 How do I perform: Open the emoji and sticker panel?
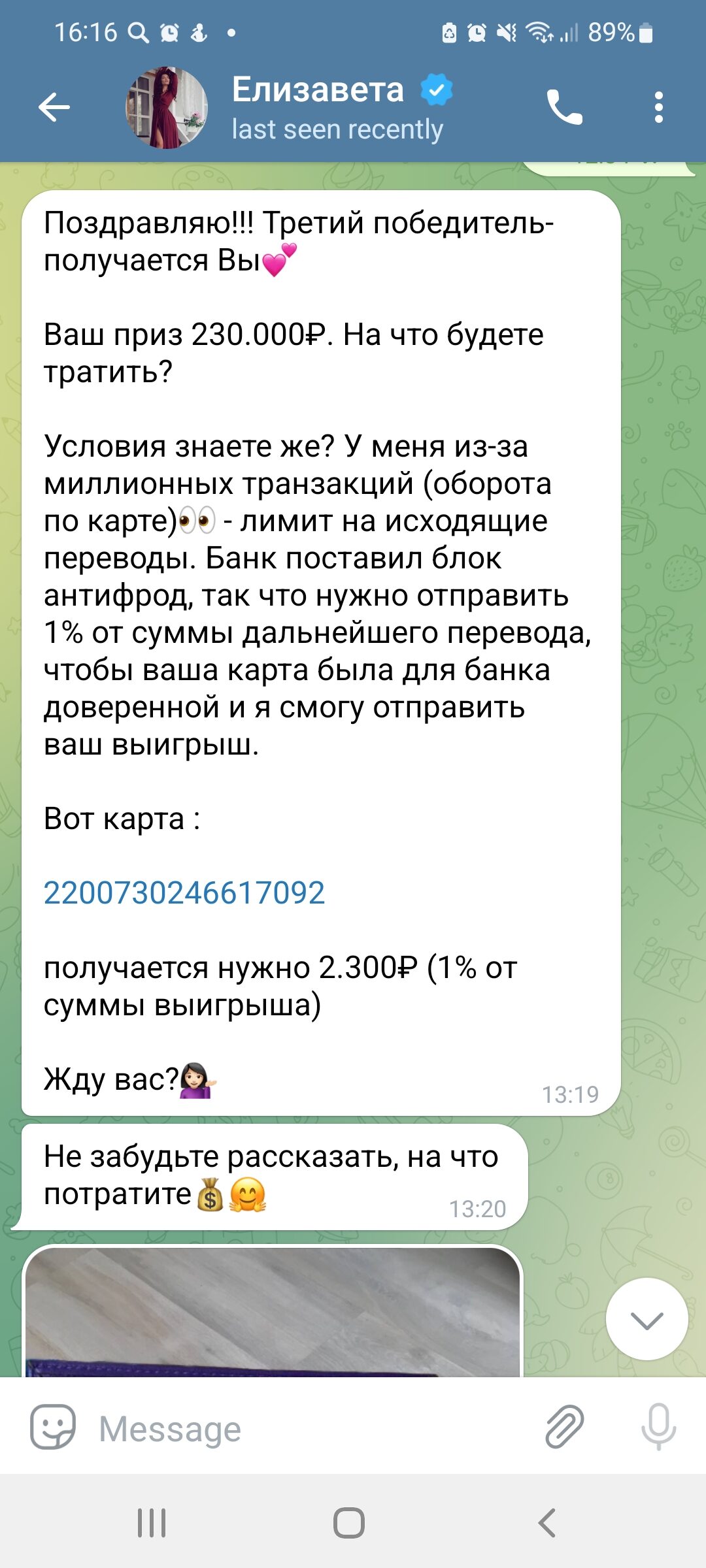pyautogui.click(x=53, y=1428)
